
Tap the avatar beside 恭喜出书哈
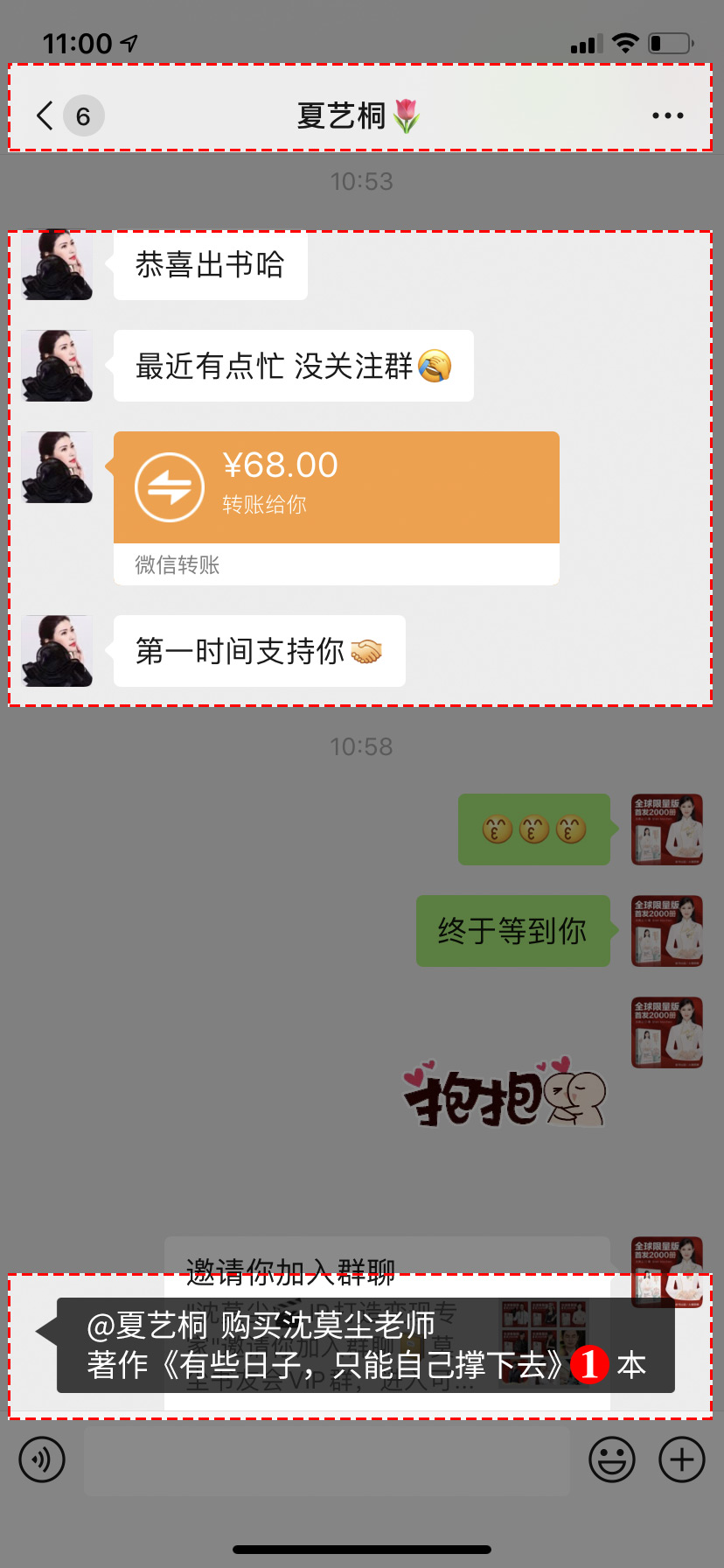pos(57,265)
